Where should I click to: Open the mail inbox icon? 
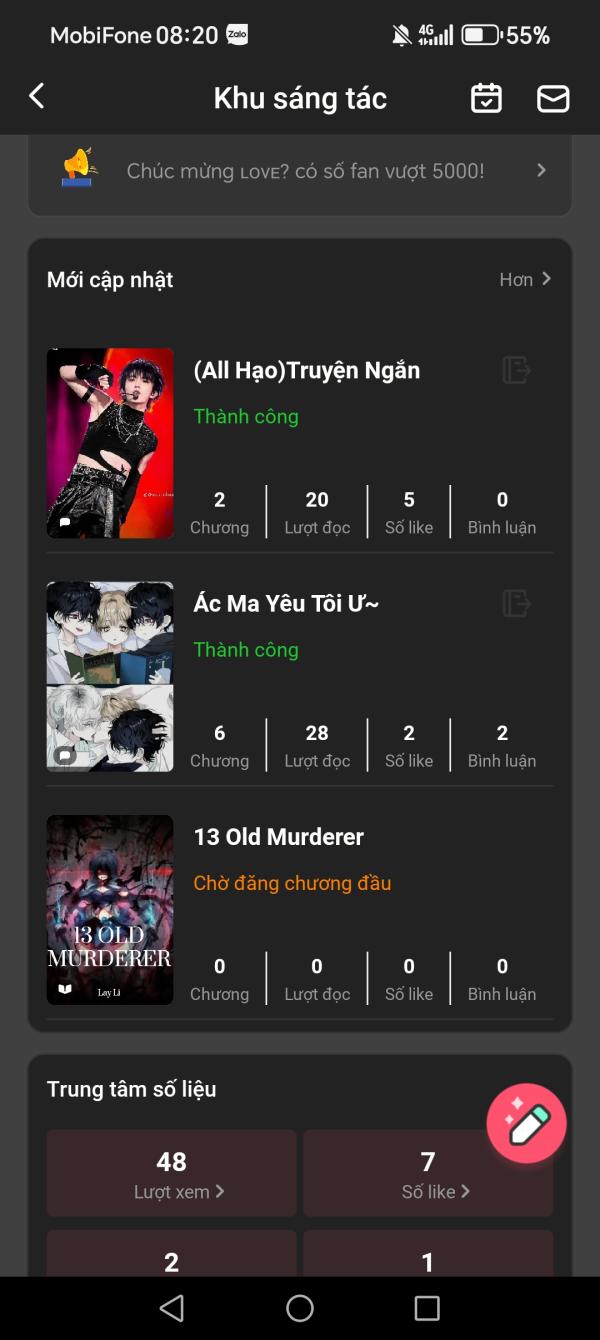553,98
